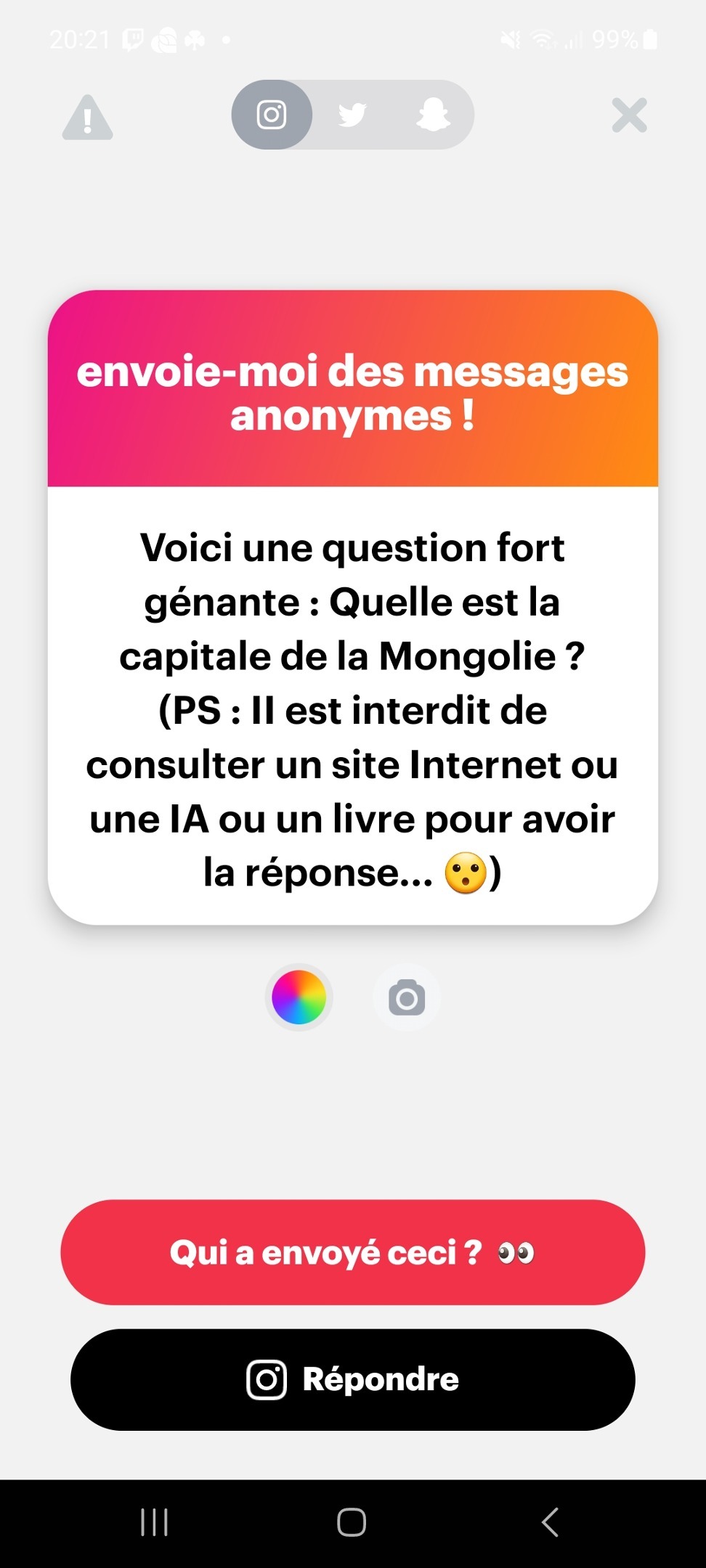Tap the camera icon below the message
706x1568 pixels.
click(407, 997)
